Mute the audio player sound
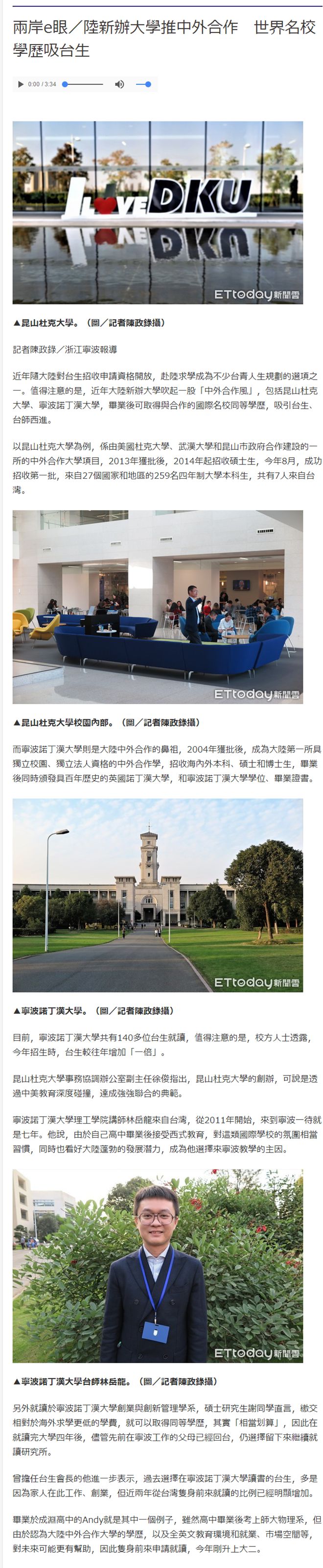Viewport: 323px width, 1568px height. point(119,84)
